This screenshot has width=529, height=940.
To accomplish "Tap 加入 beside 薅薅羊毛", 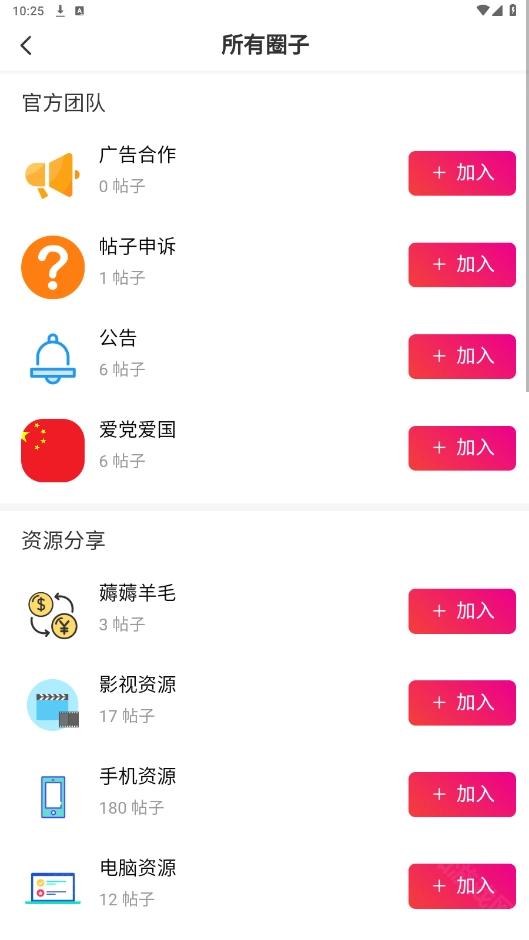I will point(462,611).
